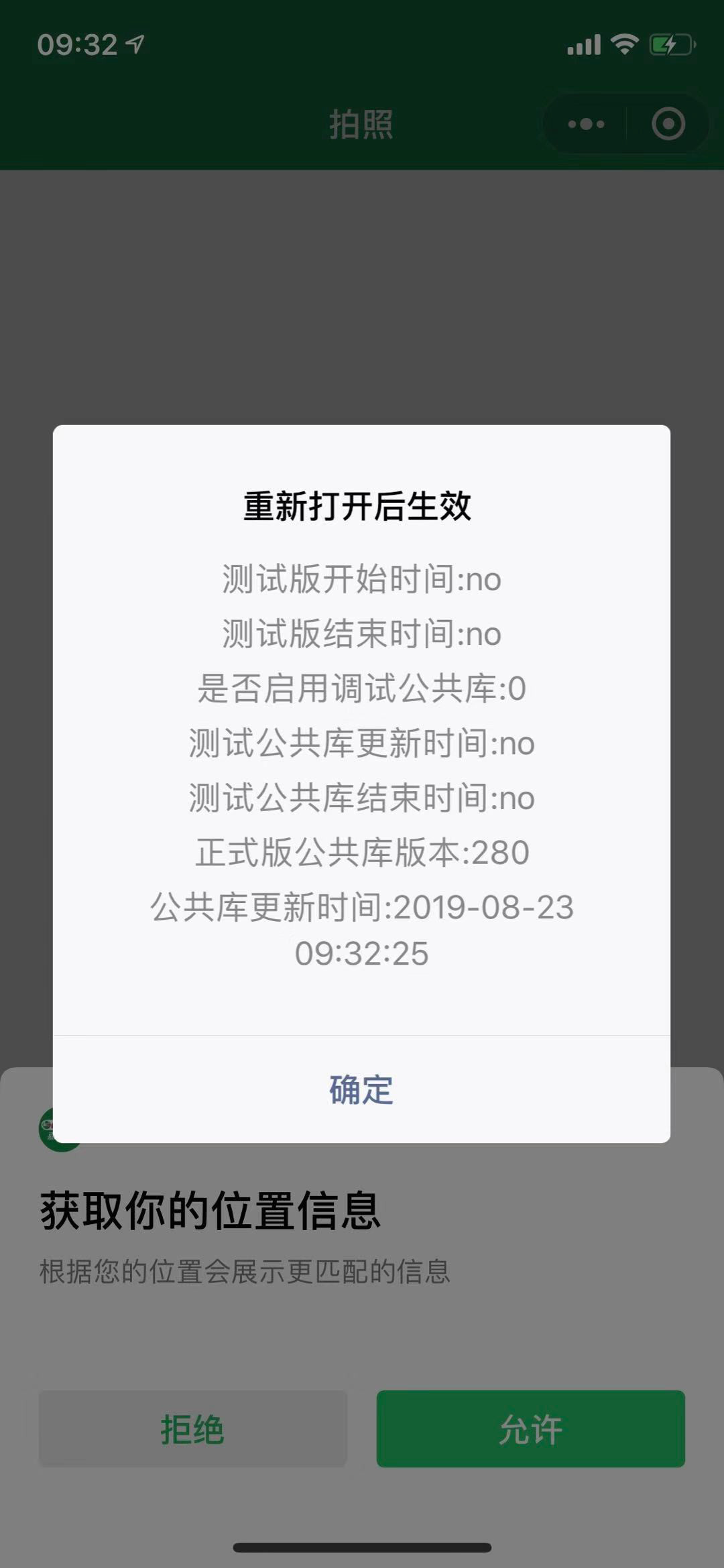Close the mini program with the circle icon
This screenshot has height=1568, width=724.
668,124
